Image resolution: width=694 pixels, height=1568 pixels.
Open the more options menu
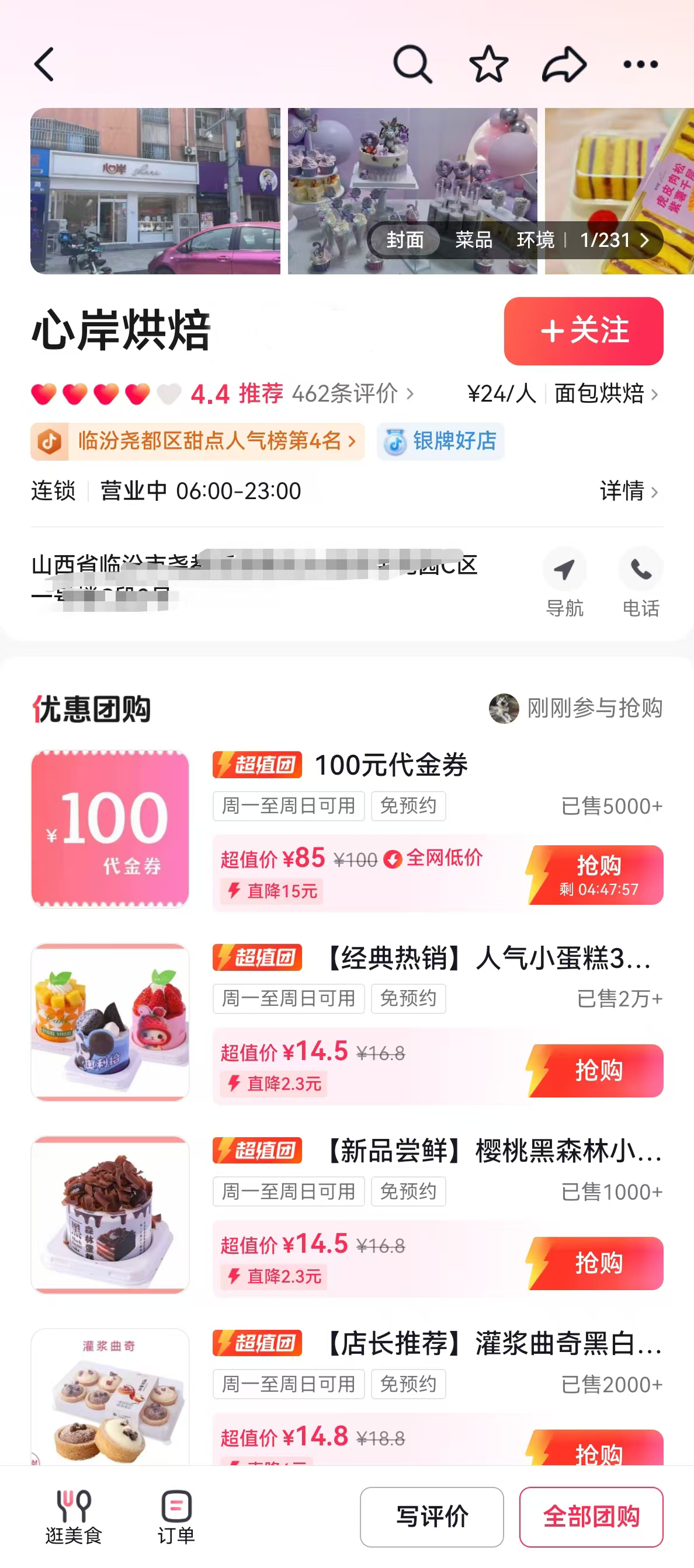(640, 65)
